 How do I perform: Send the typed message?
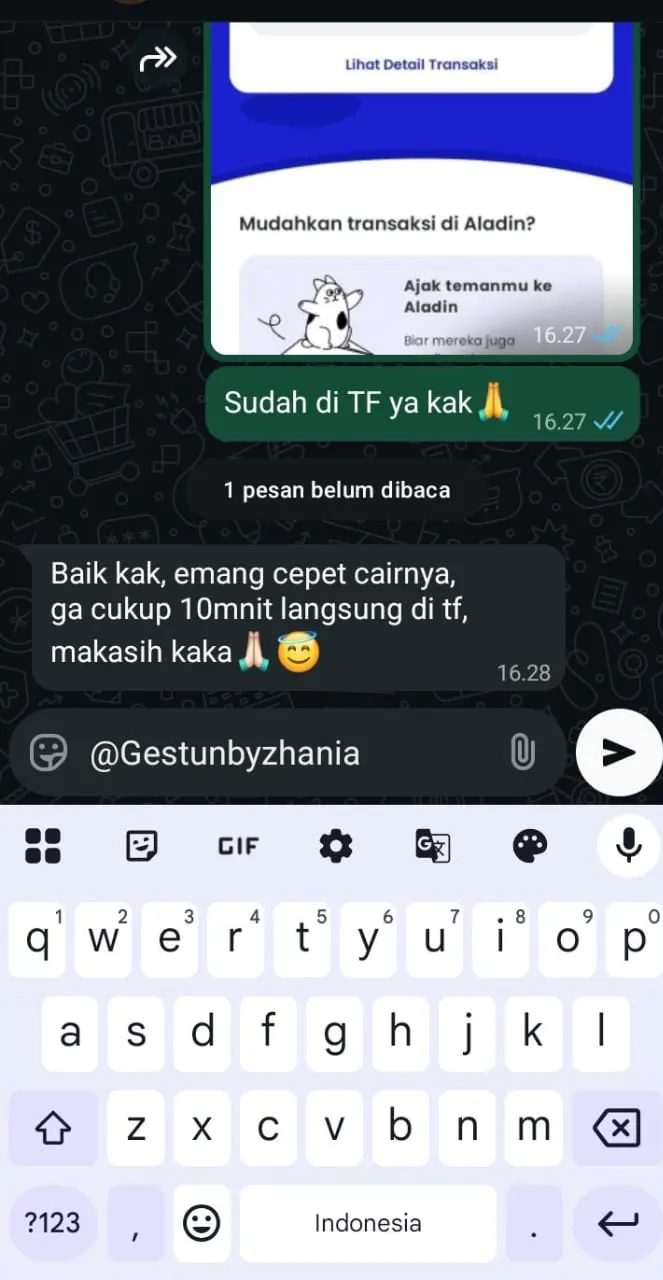[619, 753]
